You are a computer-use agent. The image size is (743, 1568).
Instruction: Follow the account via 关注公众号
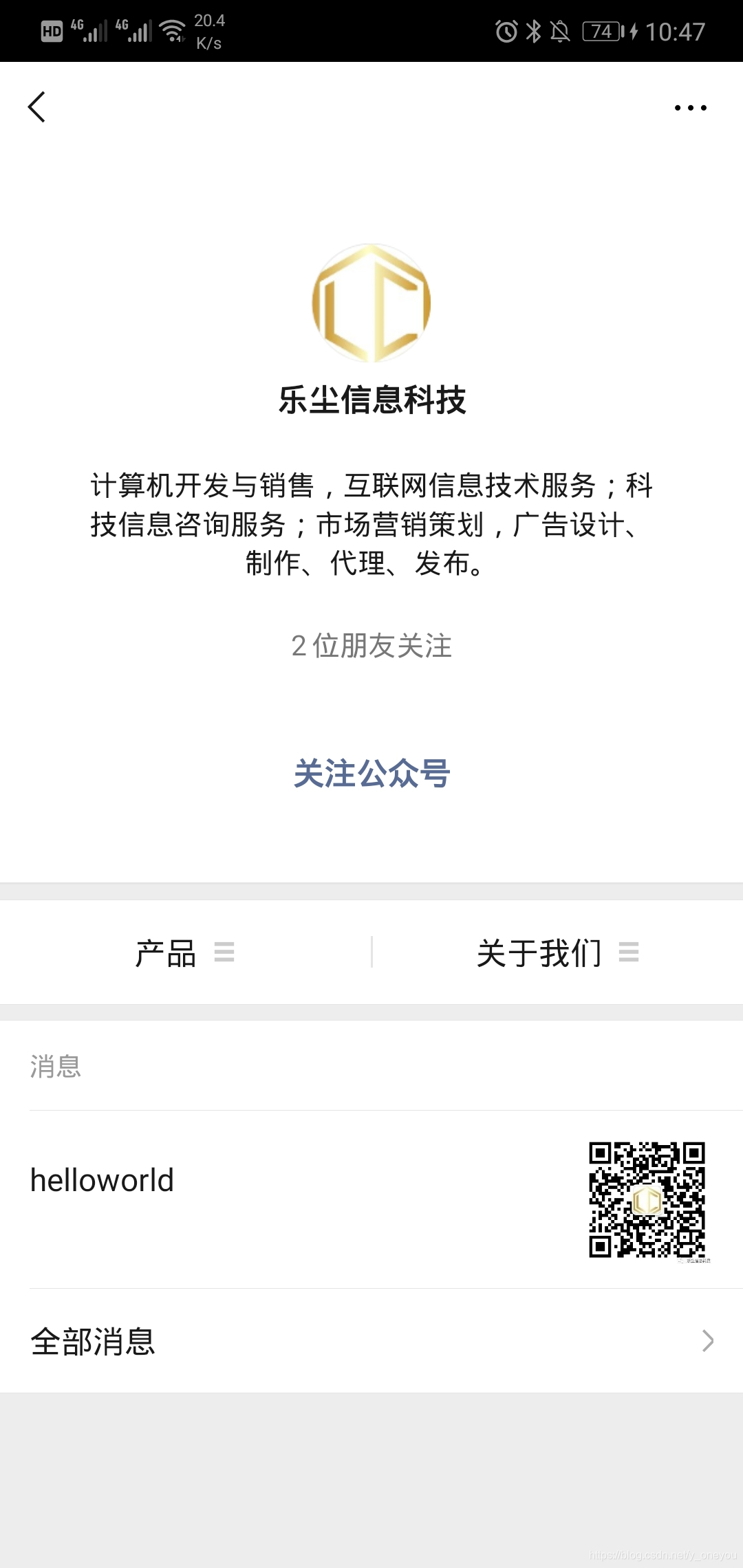(x=371, y=774)
